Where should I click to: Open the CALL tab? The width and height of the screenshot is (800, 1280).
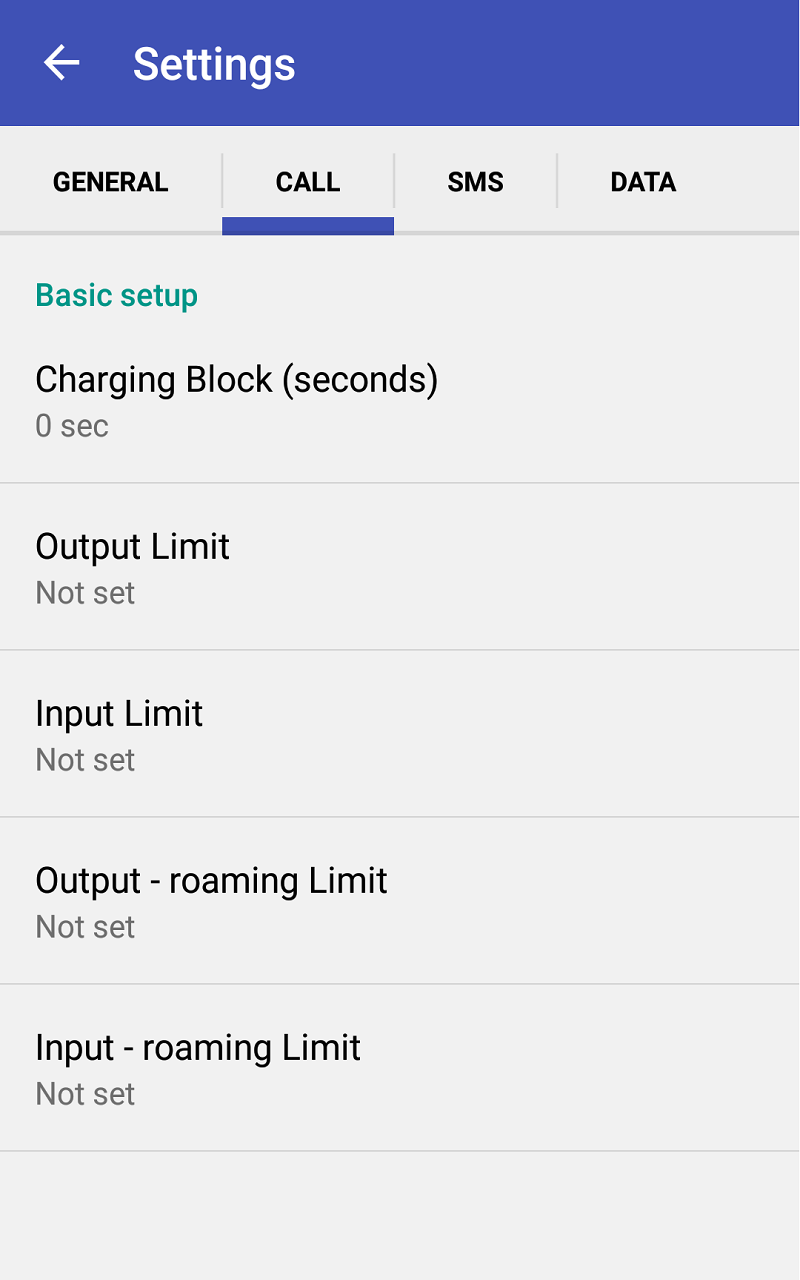[308, 181]
